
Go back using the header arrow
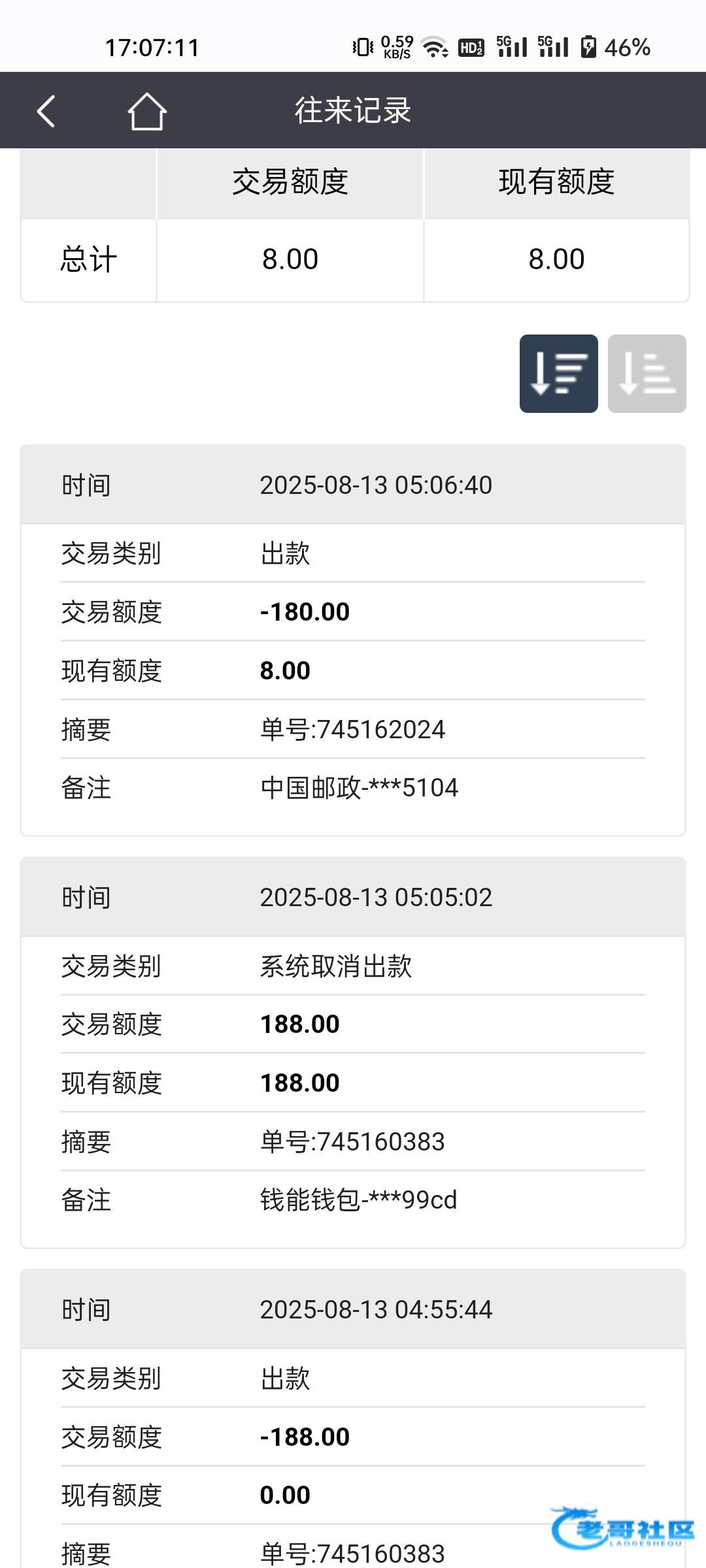pos(46,111)
